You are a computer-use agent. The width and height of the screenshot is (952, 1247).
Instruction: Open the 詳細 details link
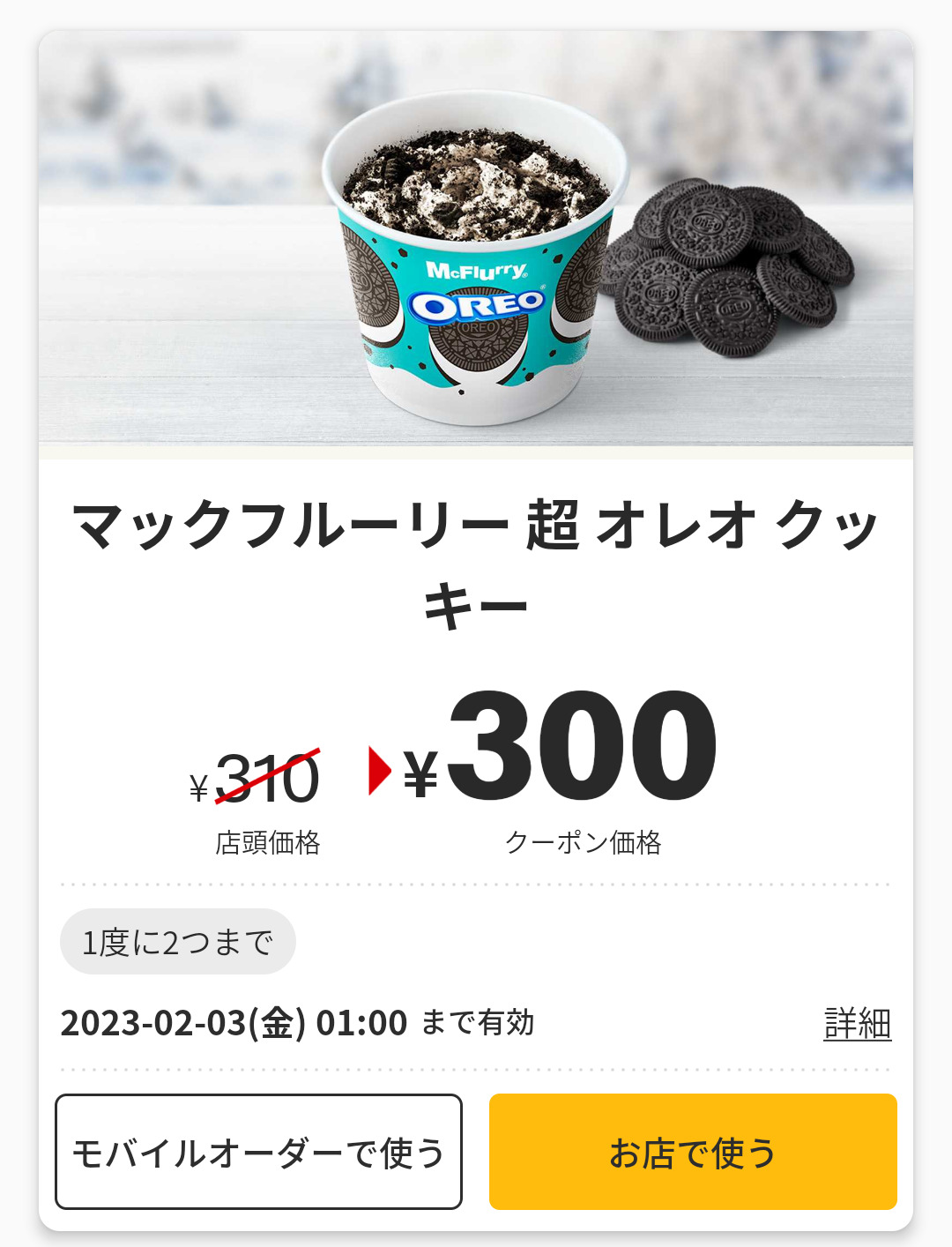pyautogui.click(x=857, y=1024)
